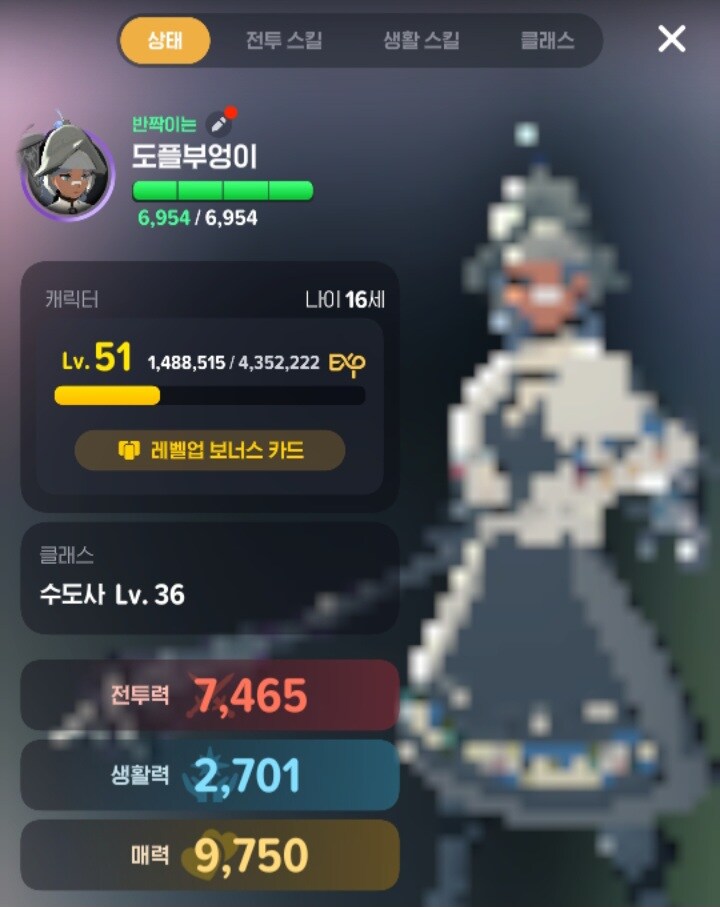Edit the title with the pencil icon
Viewport: 720px width, 907px height.
(x=217, y=125)
